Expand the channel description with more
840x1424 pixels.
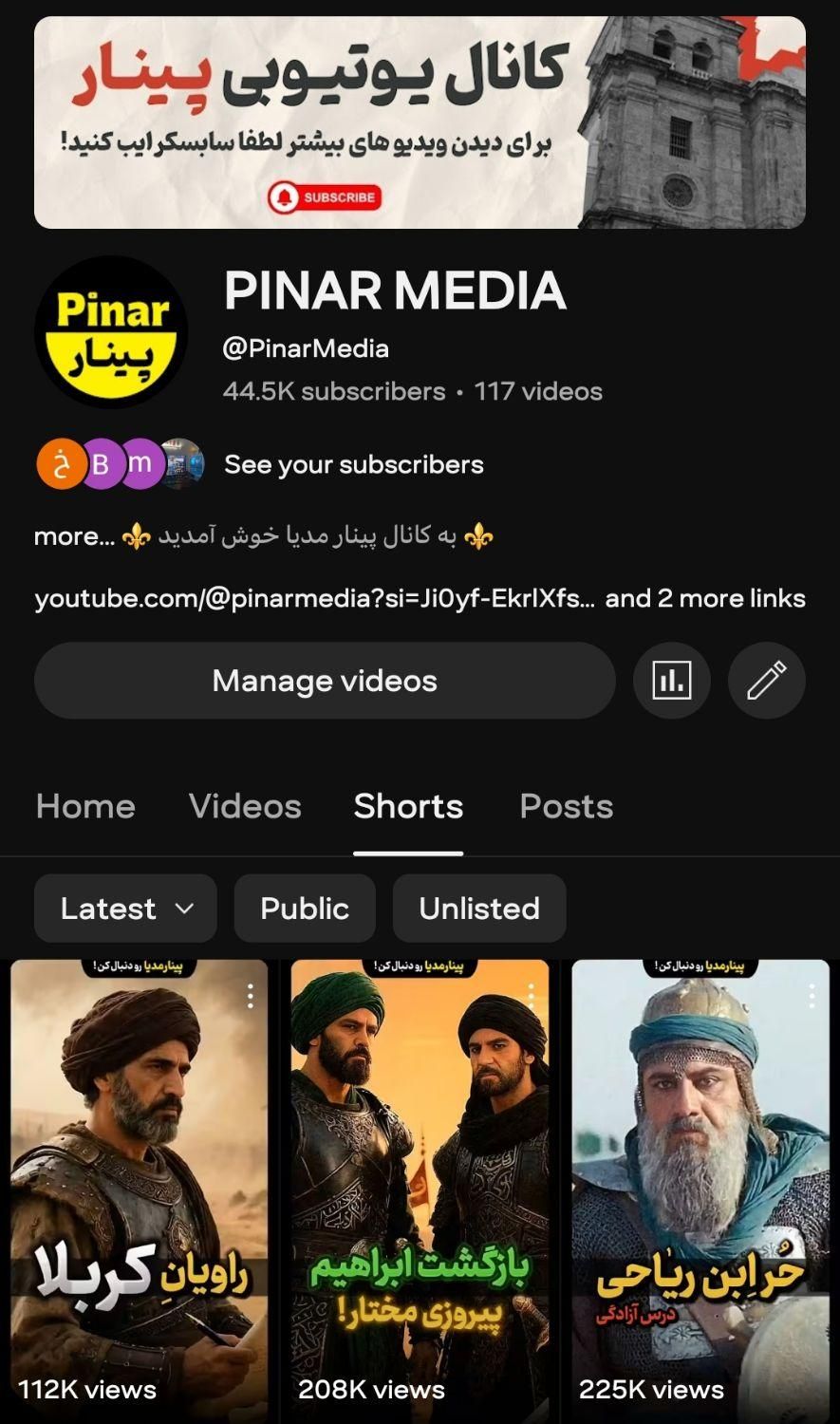pyautogui.click(x=74, y=536)
